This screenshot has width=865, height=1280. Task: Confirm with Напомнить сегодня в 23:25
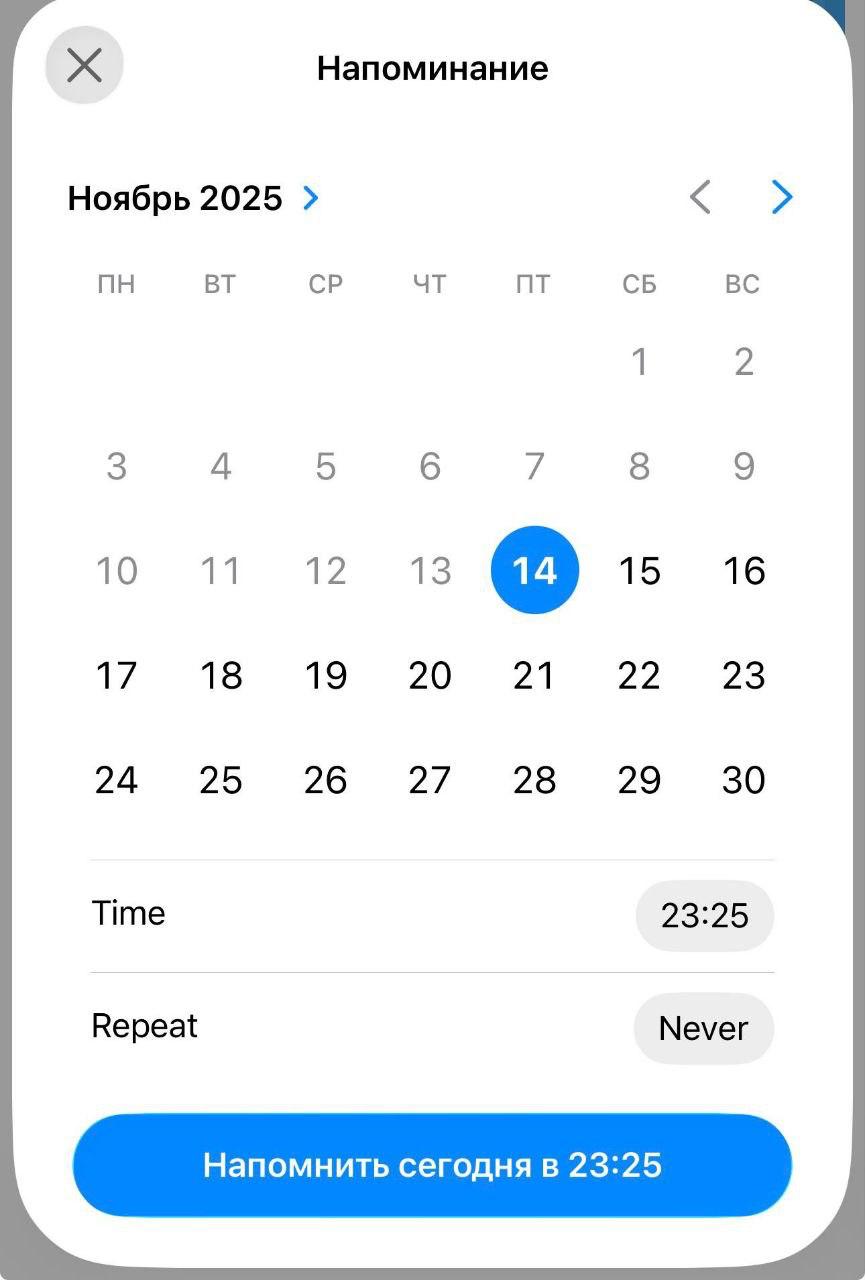(x=432, y=1165)
